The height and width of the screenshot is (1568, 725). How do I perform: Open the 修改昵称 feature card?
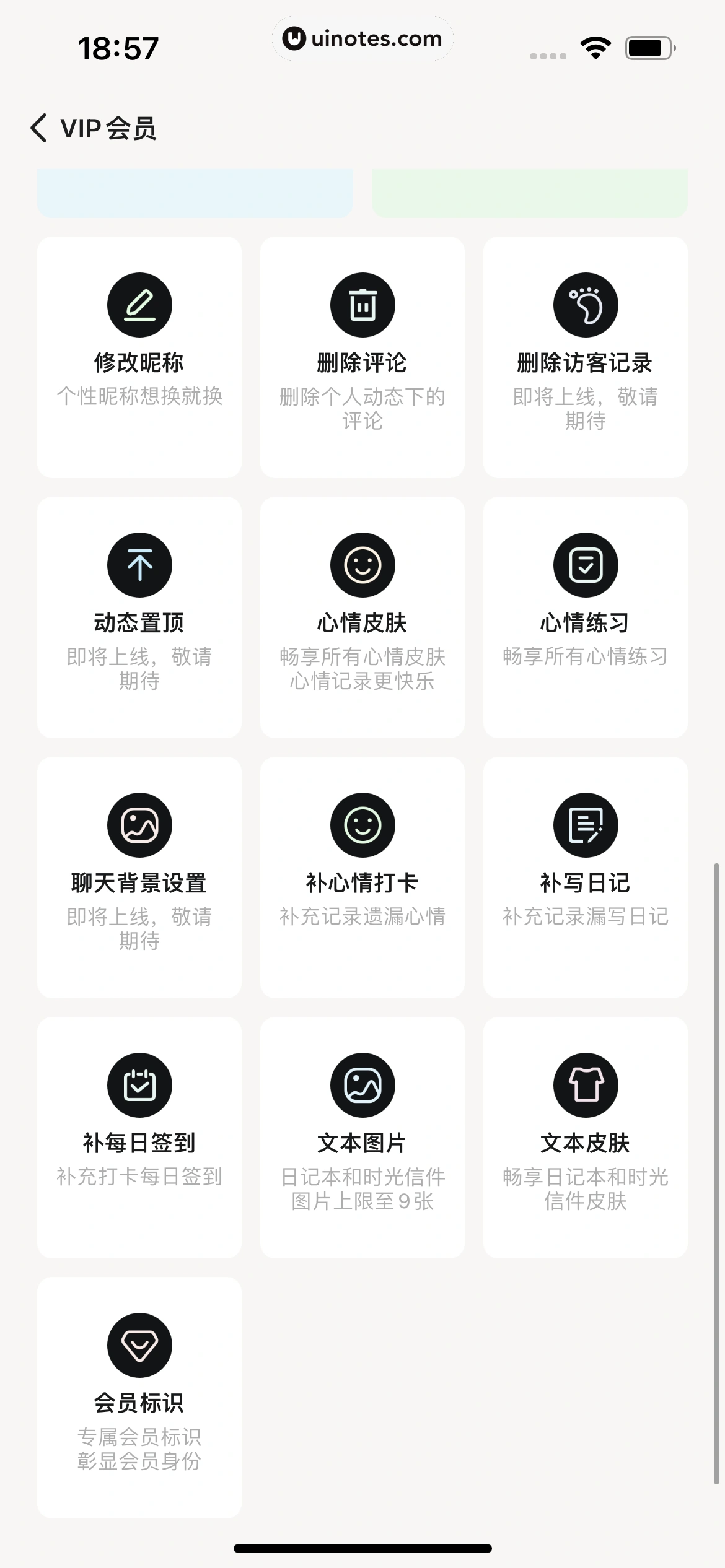pyautogui.click(x=139, y=357)
